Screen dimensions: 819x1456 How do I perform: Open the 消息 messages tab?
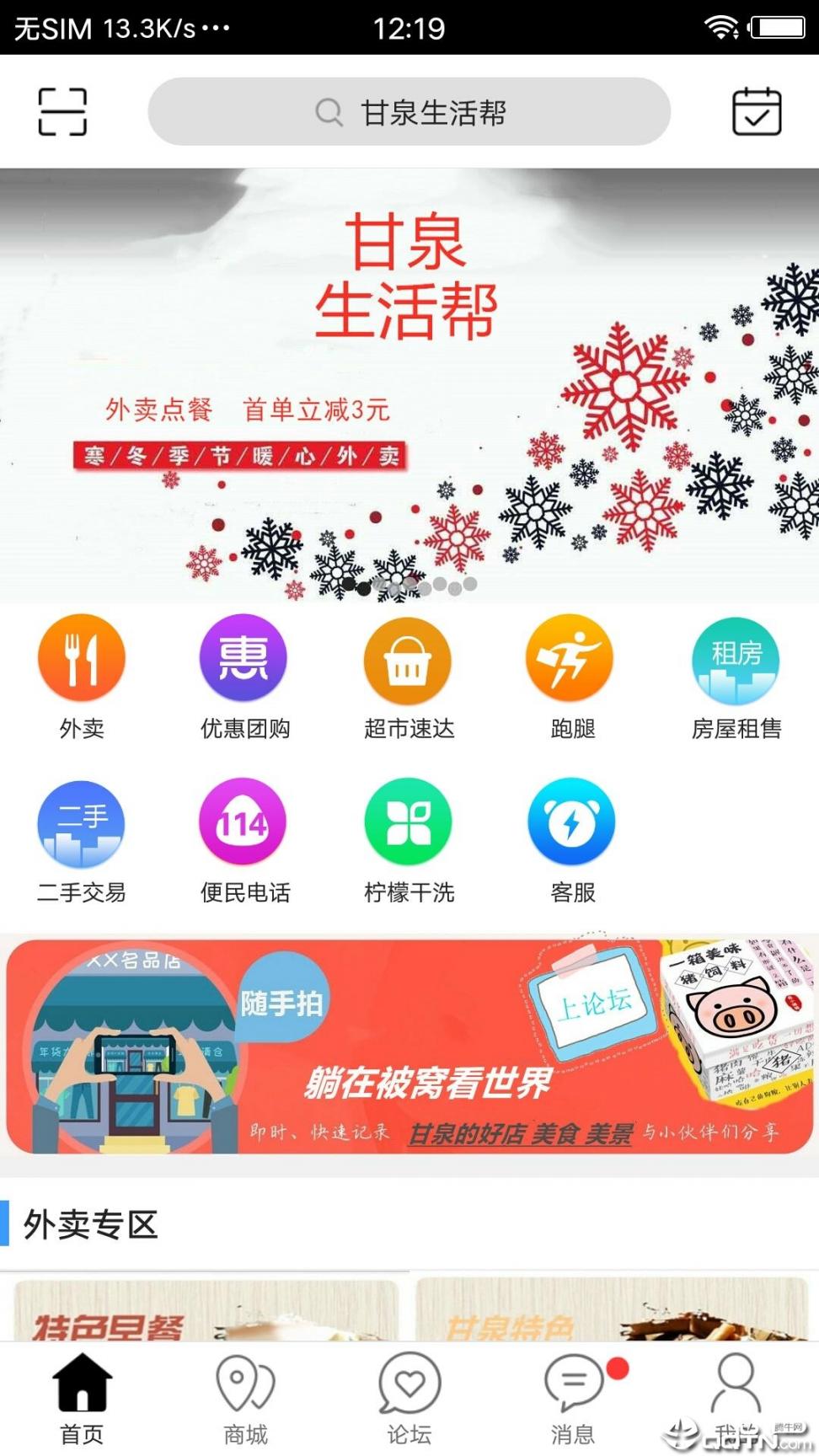click(573, 1398)
